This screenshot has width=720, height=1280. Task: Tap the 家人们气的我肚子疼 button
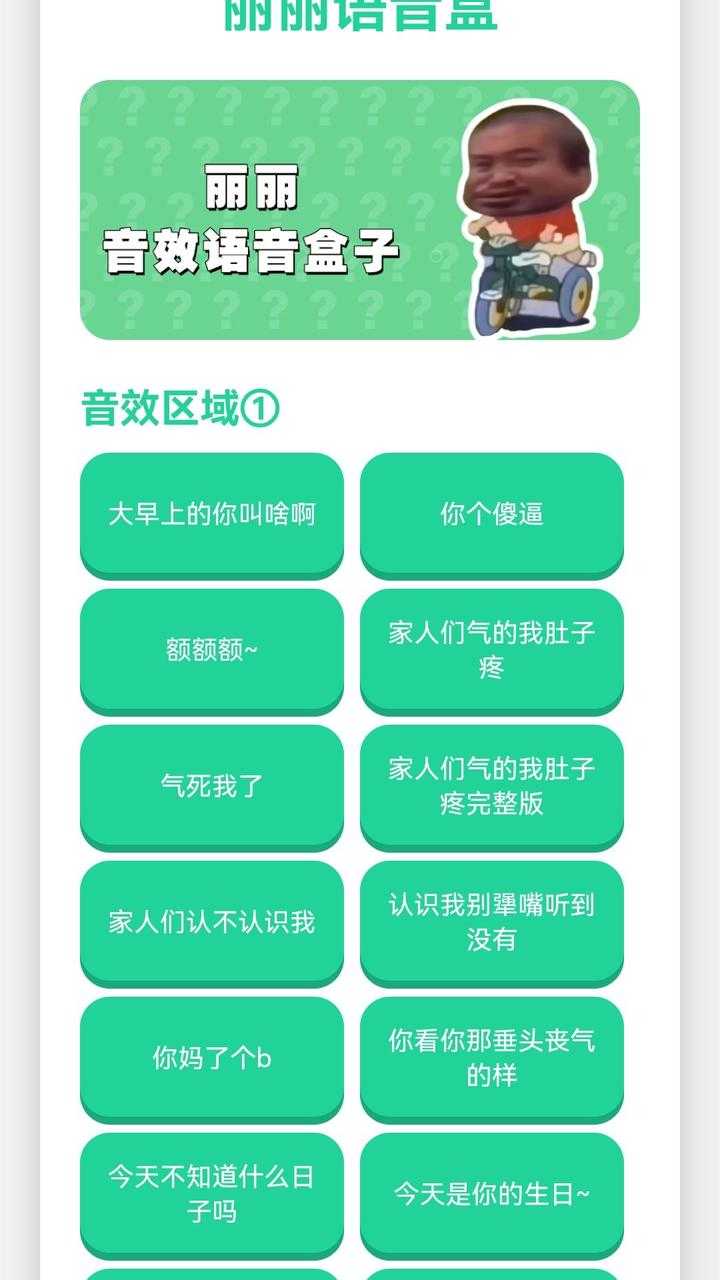(x=492, y=650)
